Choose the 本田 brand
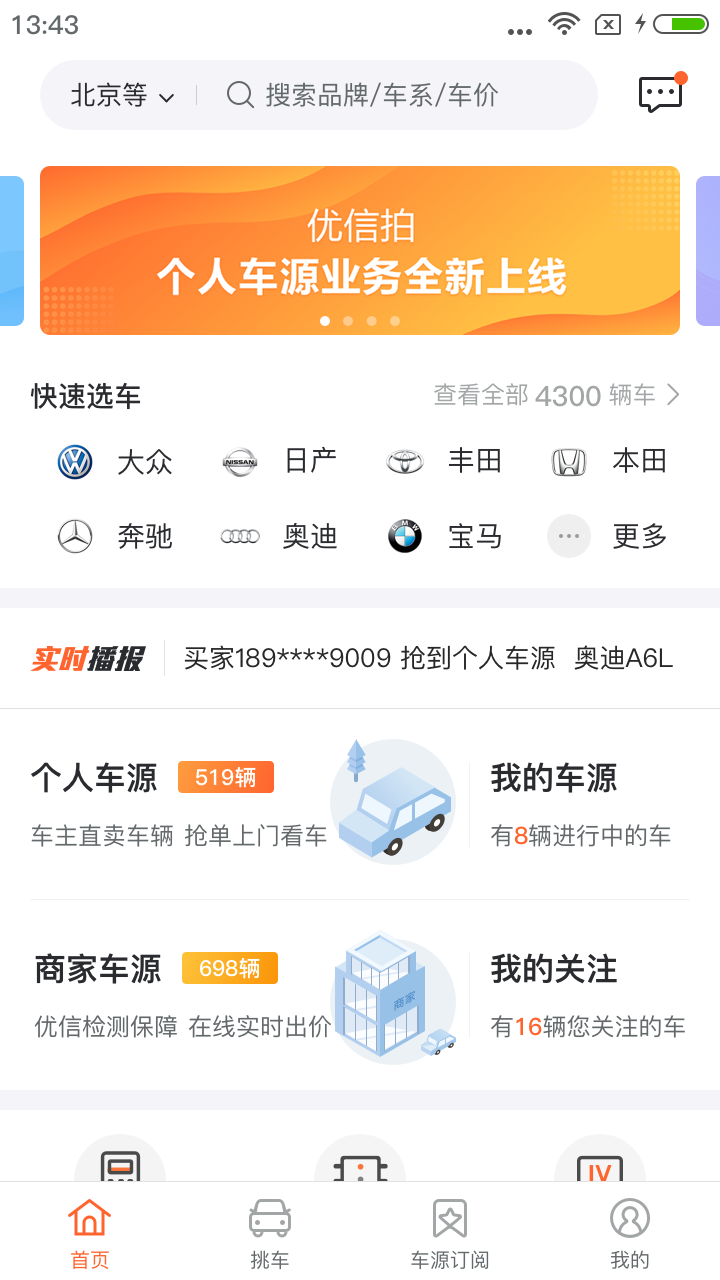 tap(610, 462)
